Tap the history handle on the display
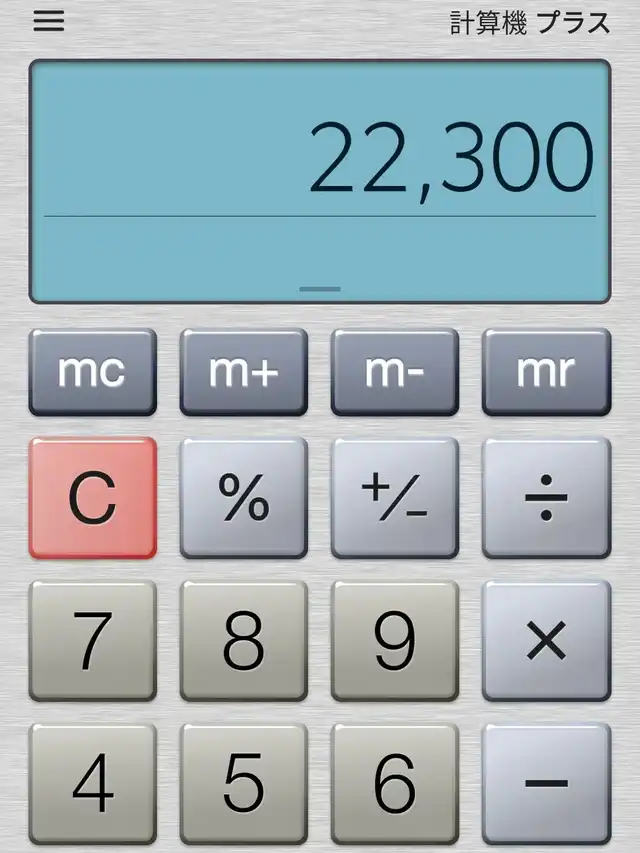The image size is (640, 853). (320, 289)
